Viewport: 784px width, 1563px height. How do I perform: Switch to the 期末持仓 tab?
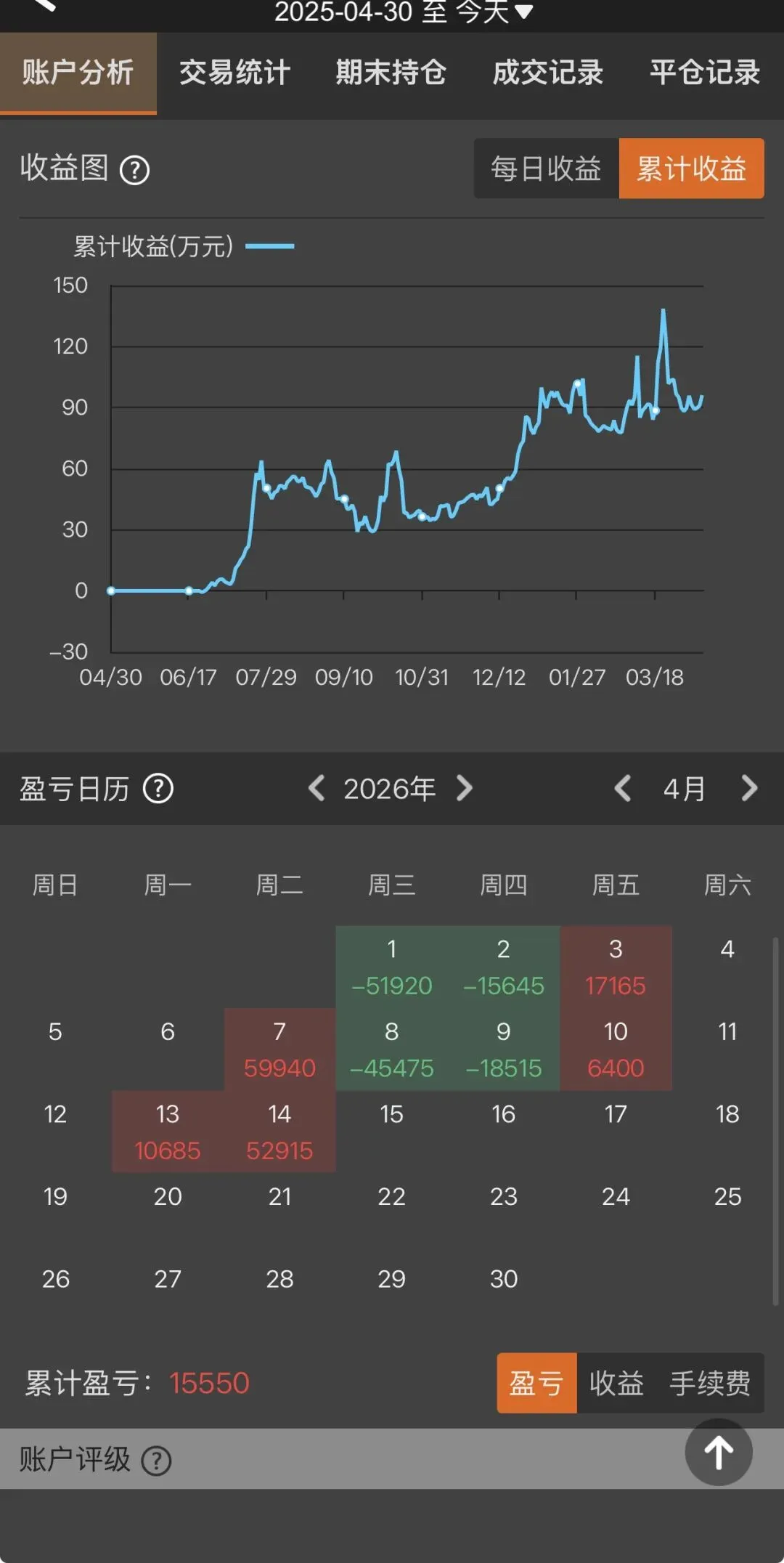tap(391, 73)
